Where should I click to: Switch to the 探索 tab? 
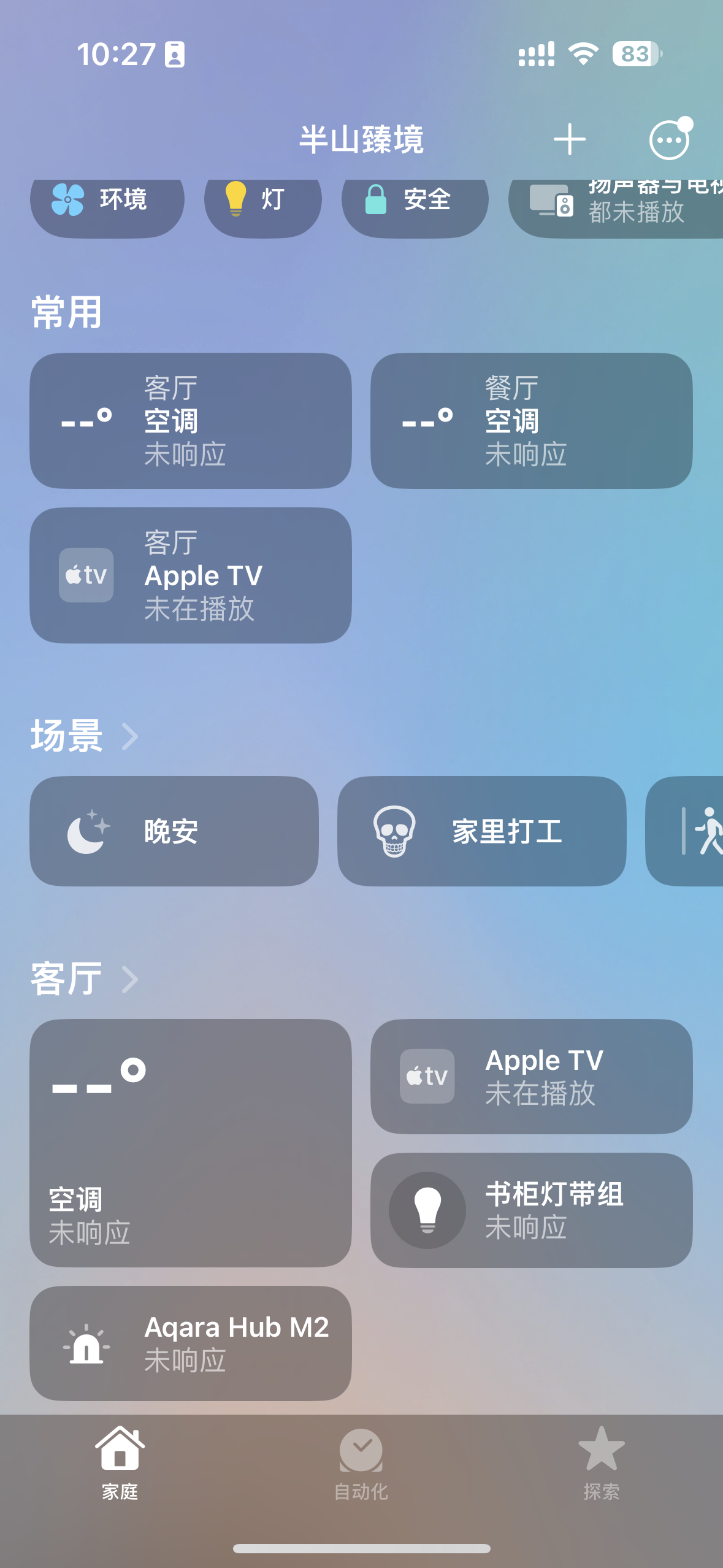pyautogui.click(x=601, y=1464)
